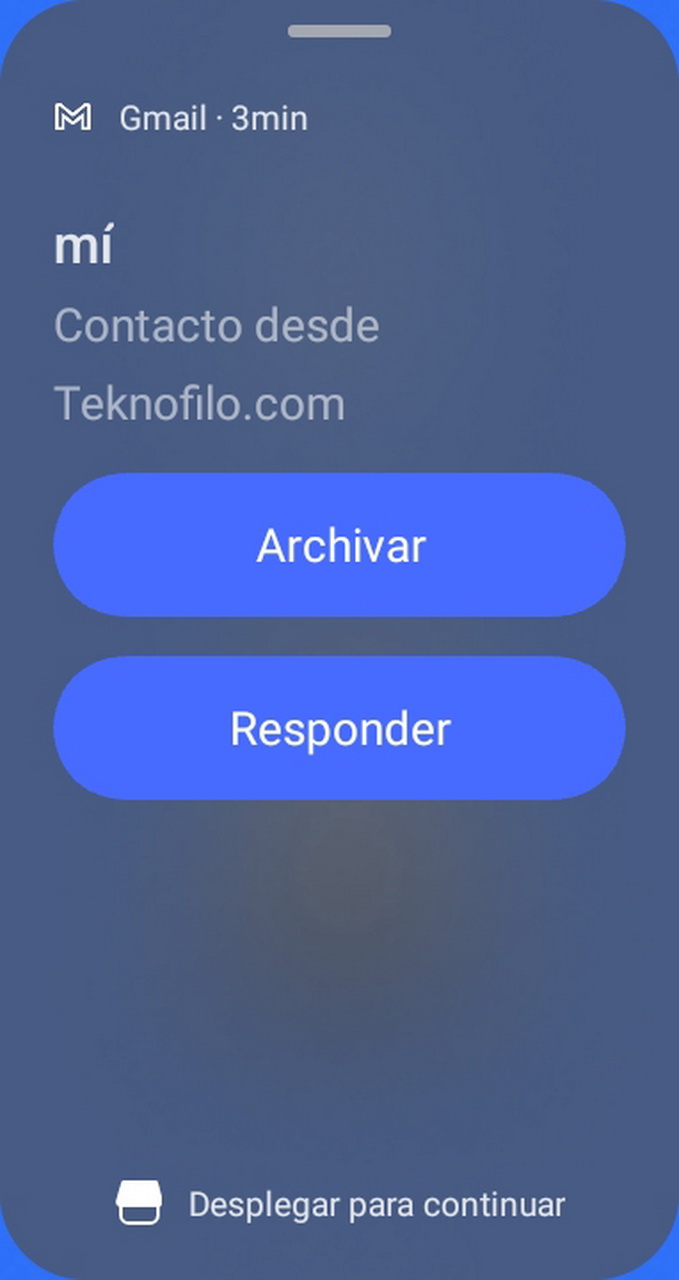Reply using the Responder button
The image size is (679, 1280).
[x=339, y=728]
